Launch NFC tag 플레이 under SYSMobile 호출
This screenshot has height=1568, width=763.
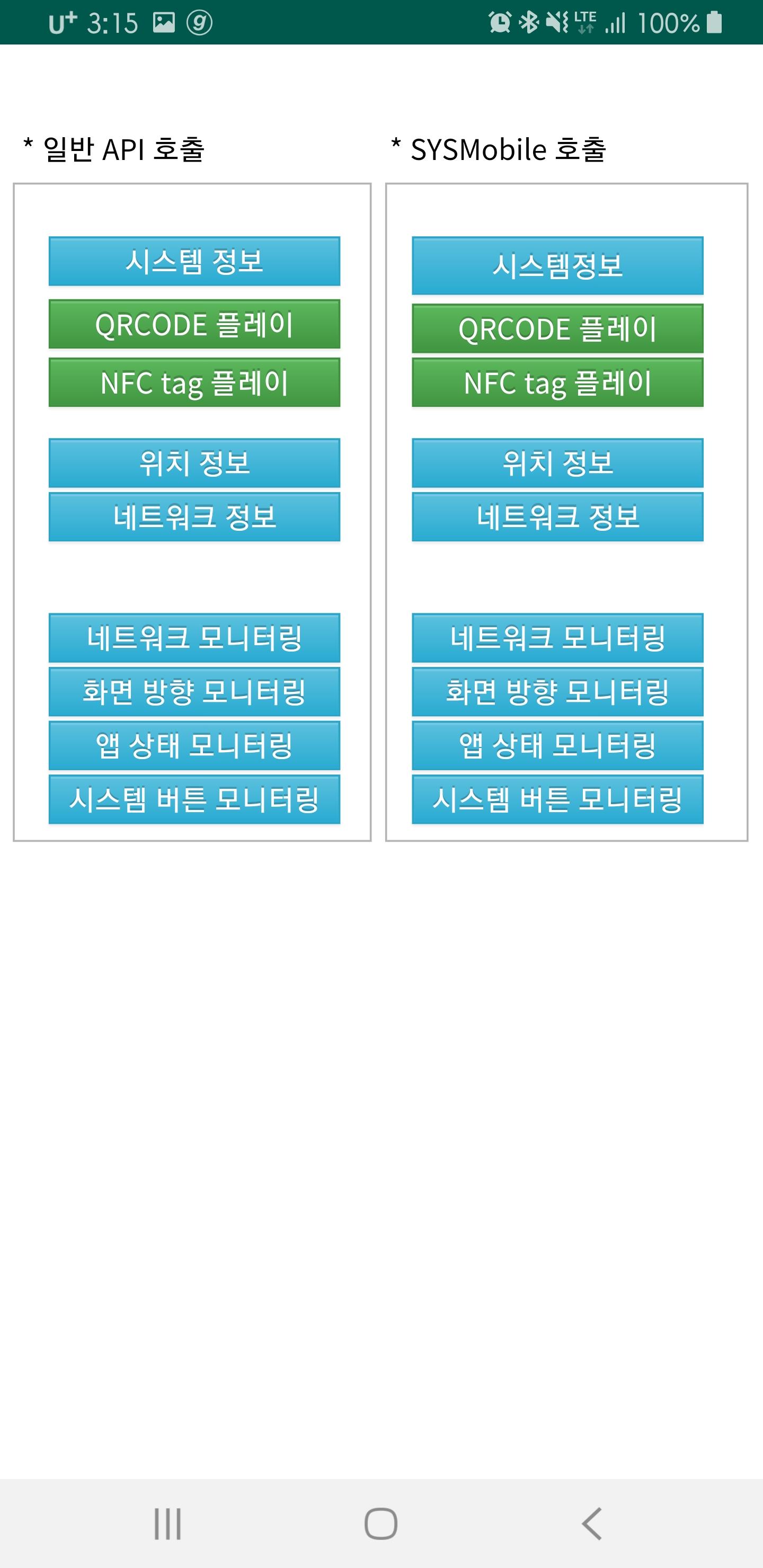[557, 382]
